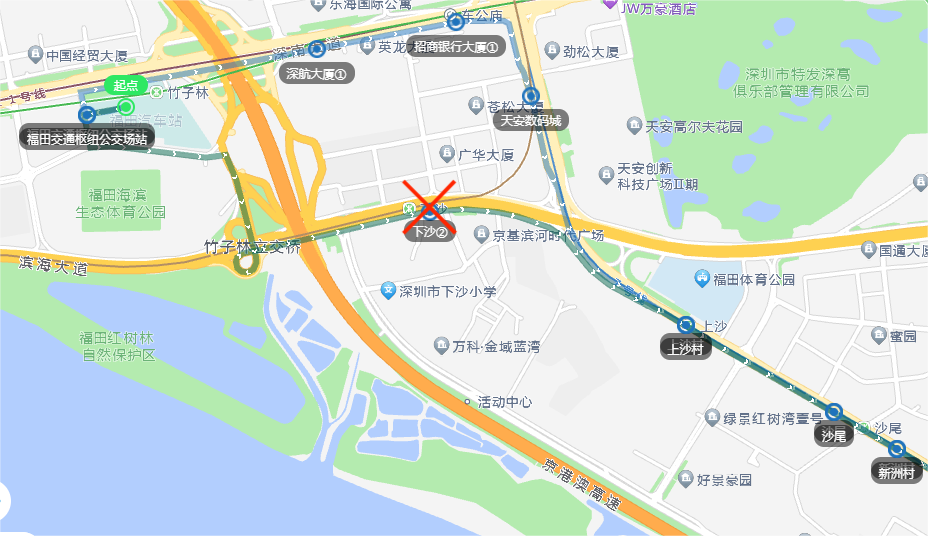928x536 pixels.
Task: Open the 深航大厦① bus stop marker
Action: click(x=317, y=49)
